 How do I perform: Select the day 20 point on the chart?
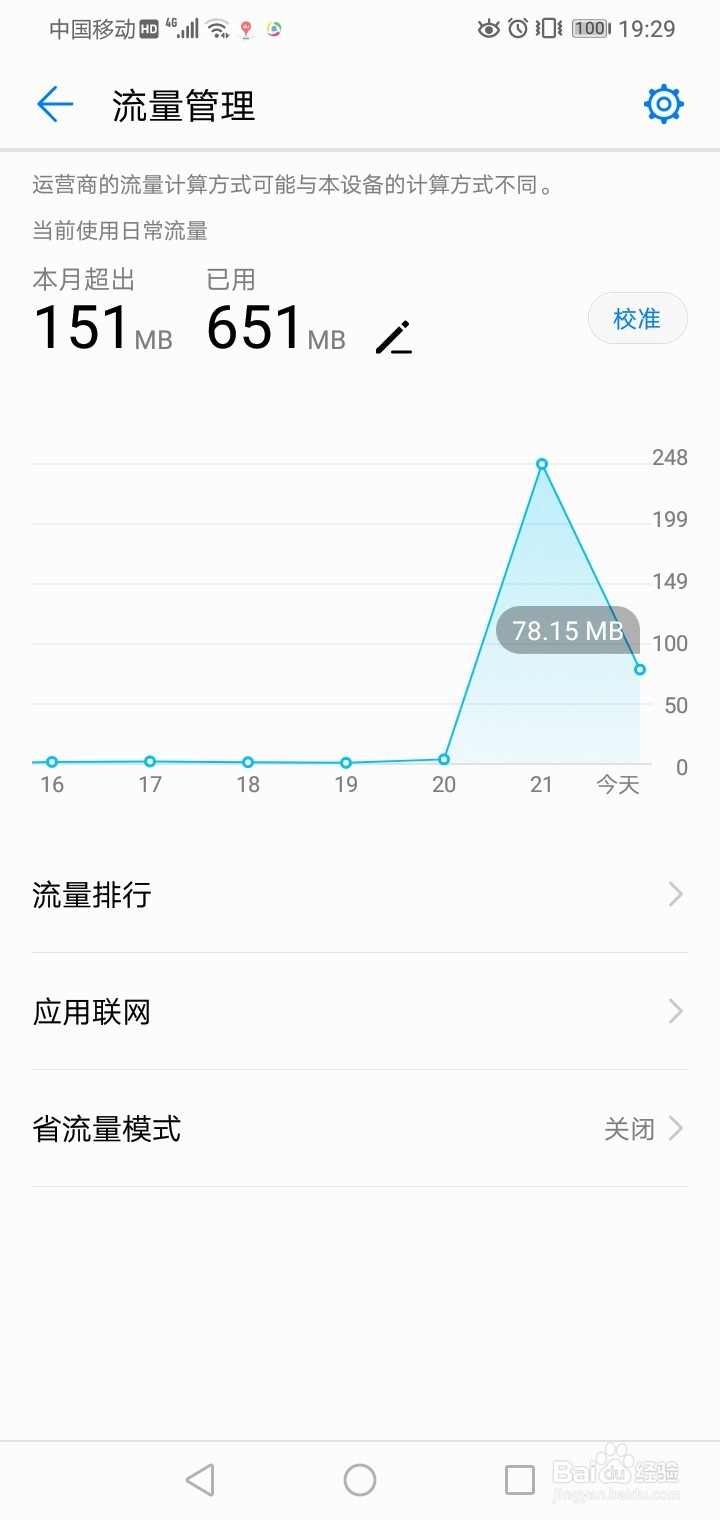point(444,759)
